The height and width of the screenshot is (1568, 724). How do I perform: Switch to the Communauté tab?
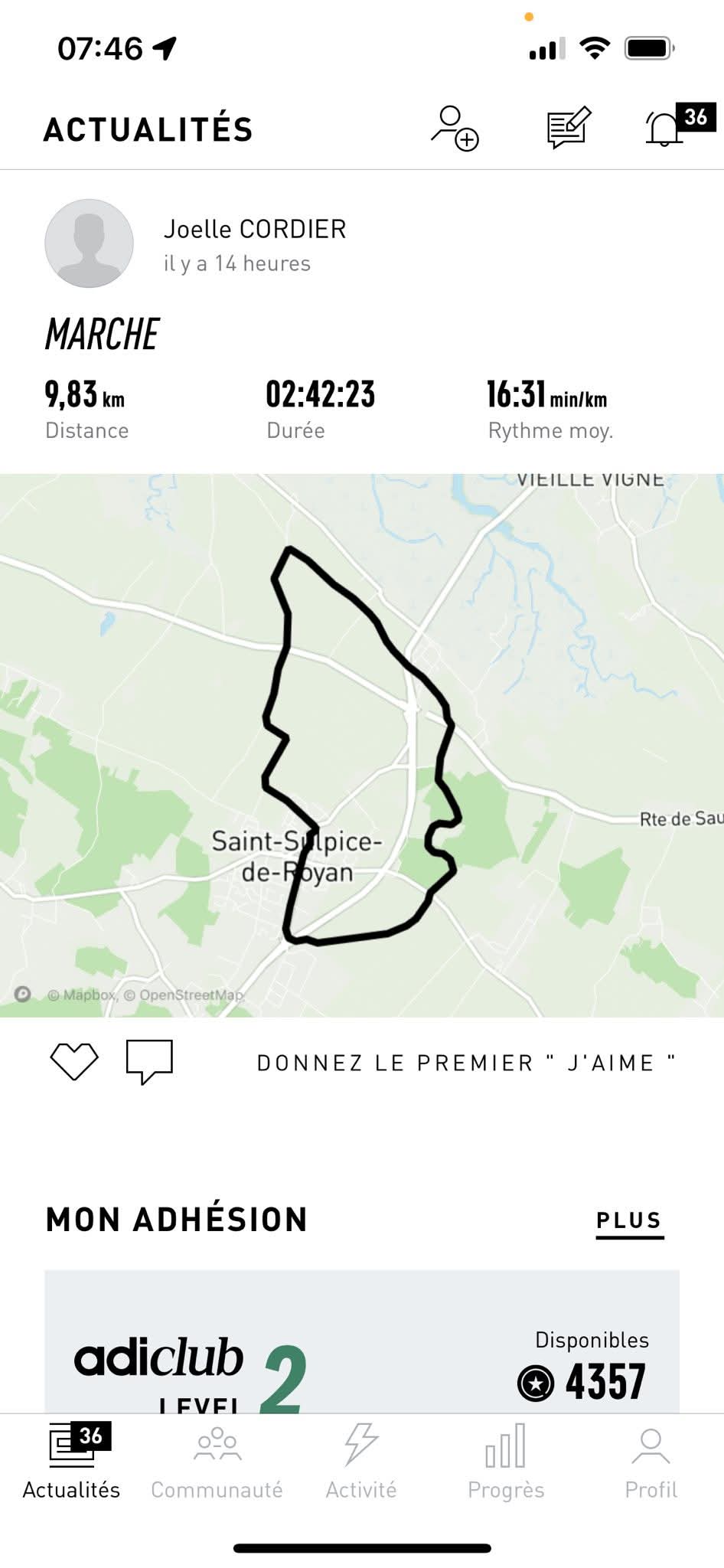[217, 1461]
